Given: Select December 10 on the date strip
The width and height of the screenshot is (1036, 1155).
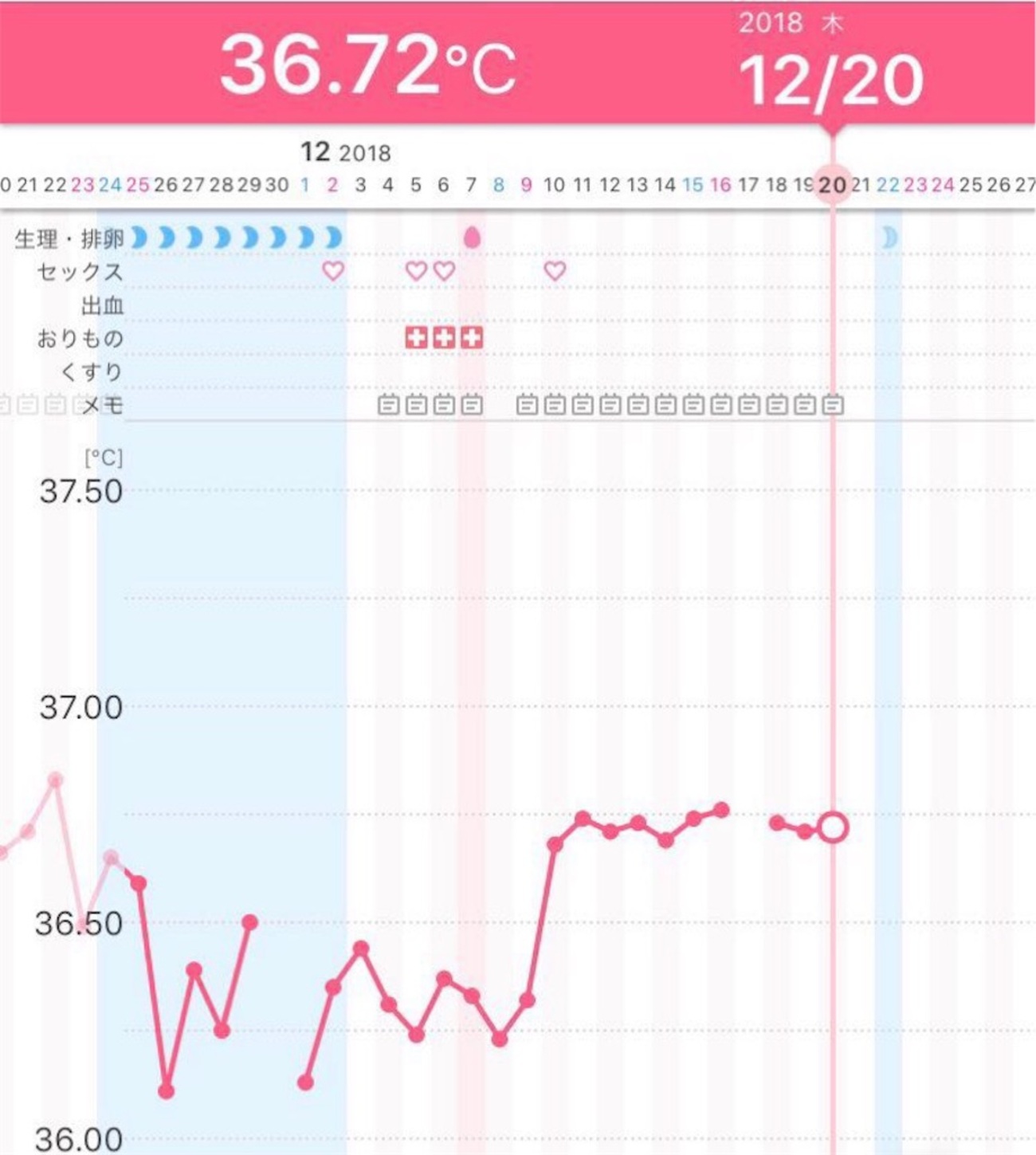Looking at the screenshot, I should [x=554, y=186].
